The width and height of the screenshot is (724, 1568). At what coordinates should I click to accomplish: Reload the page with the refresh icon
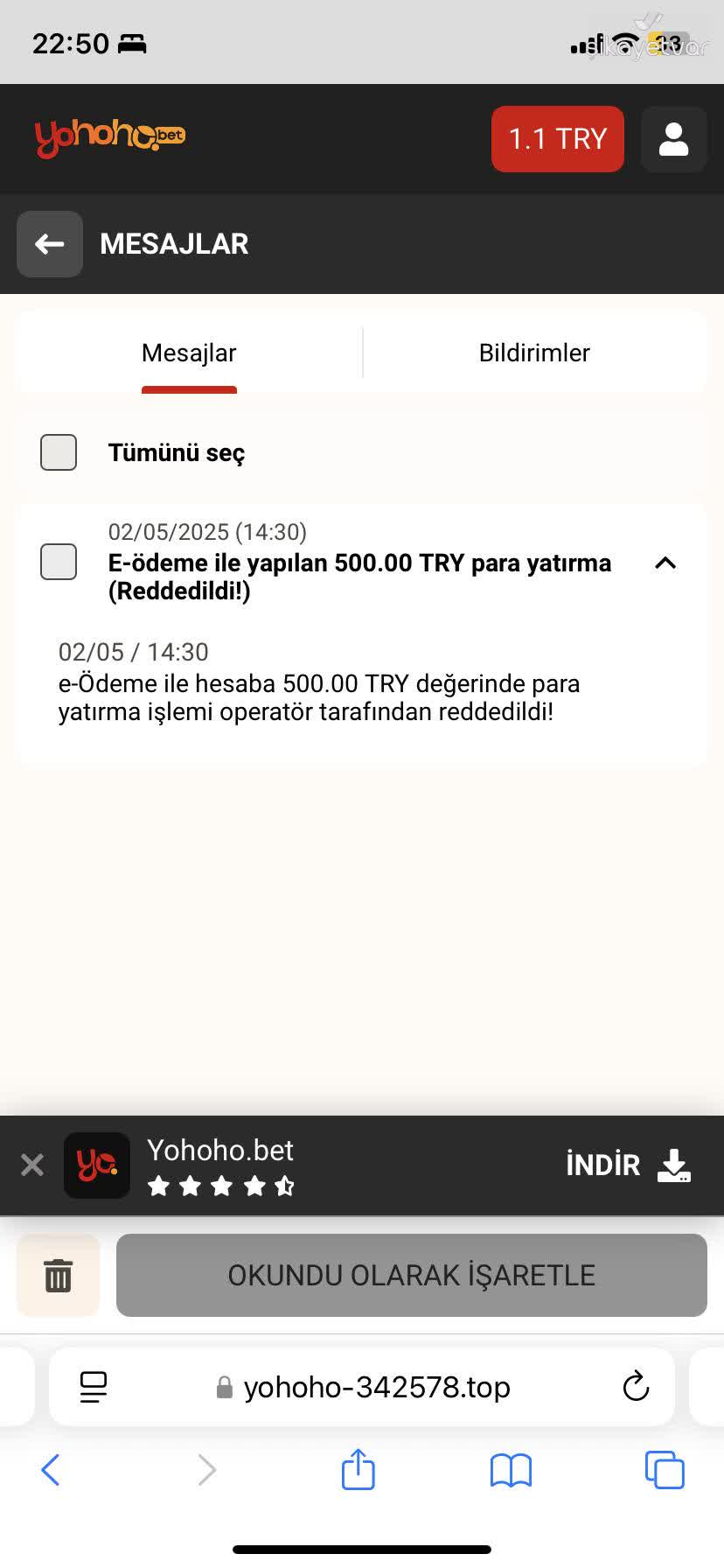click(x=636, y=1386)
